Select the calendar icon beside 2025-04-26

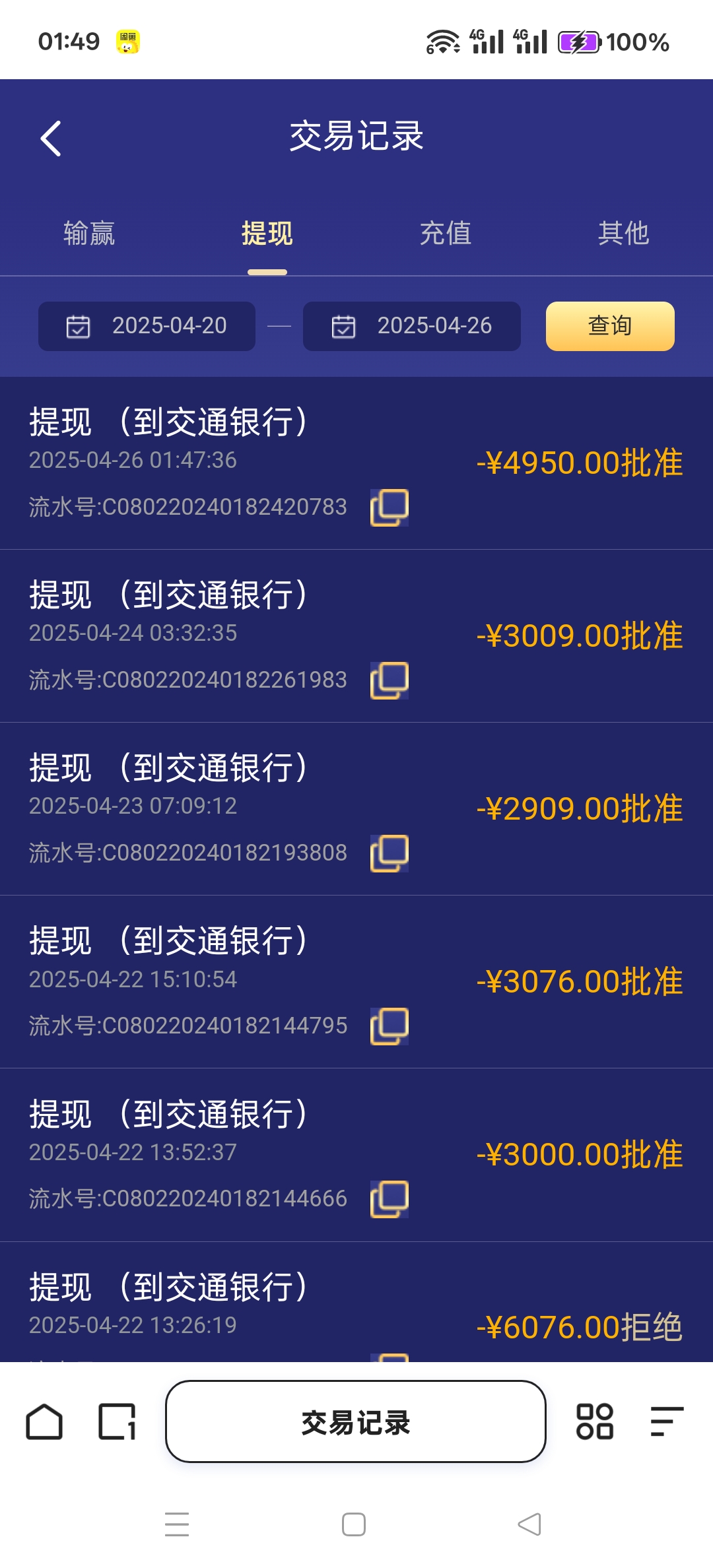click(x=341, y=325)
